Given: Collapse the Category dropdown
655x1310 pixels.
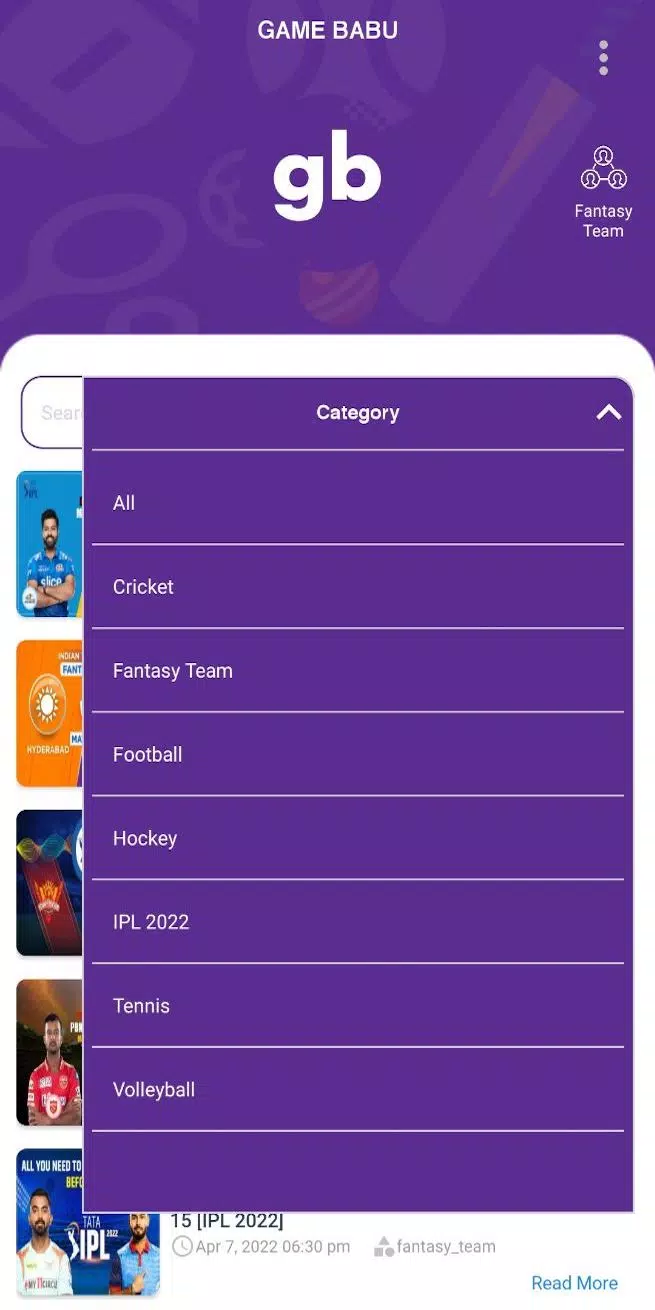Looking at the screenshot, I should click(x=609, y=412).
